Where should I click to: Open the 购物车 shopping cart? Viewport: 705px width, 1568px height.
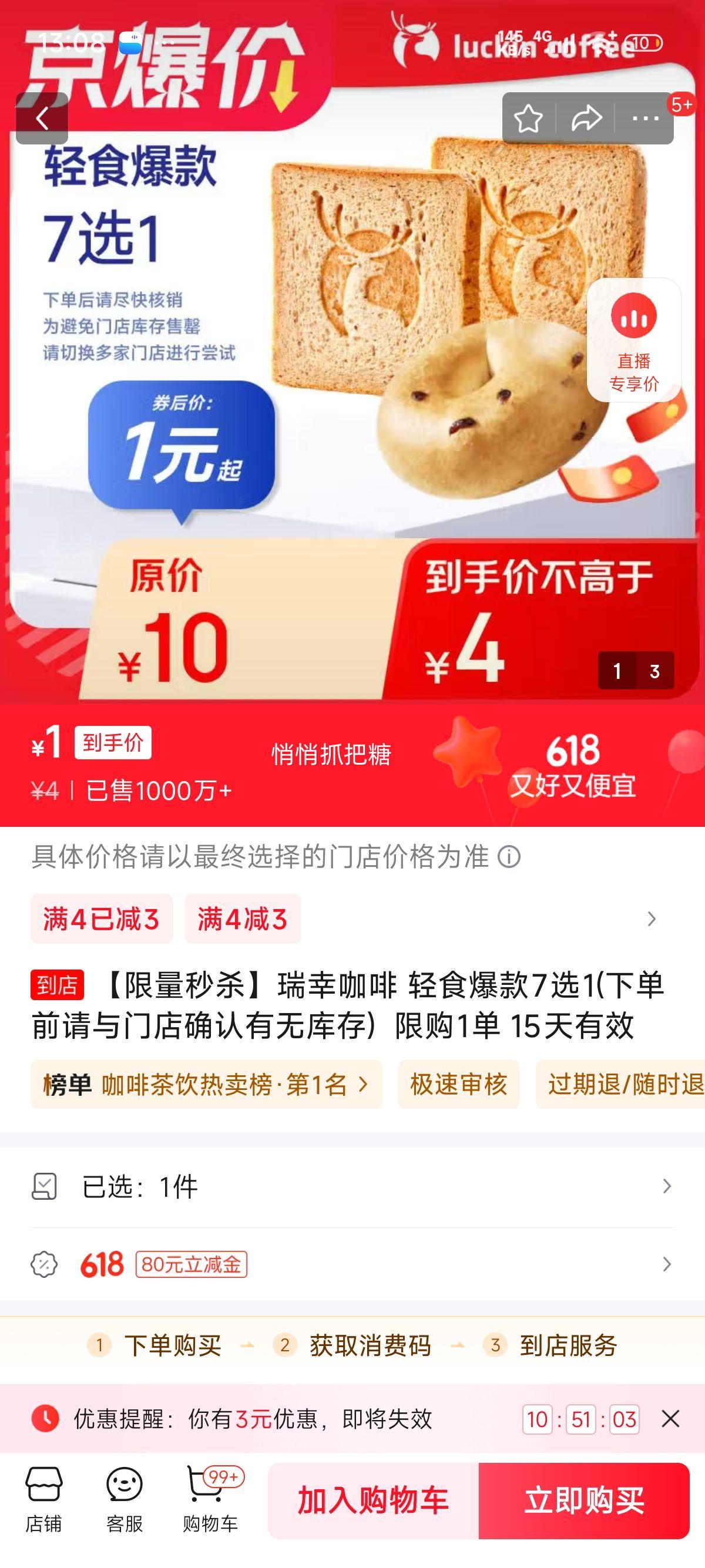[210, 1500]
